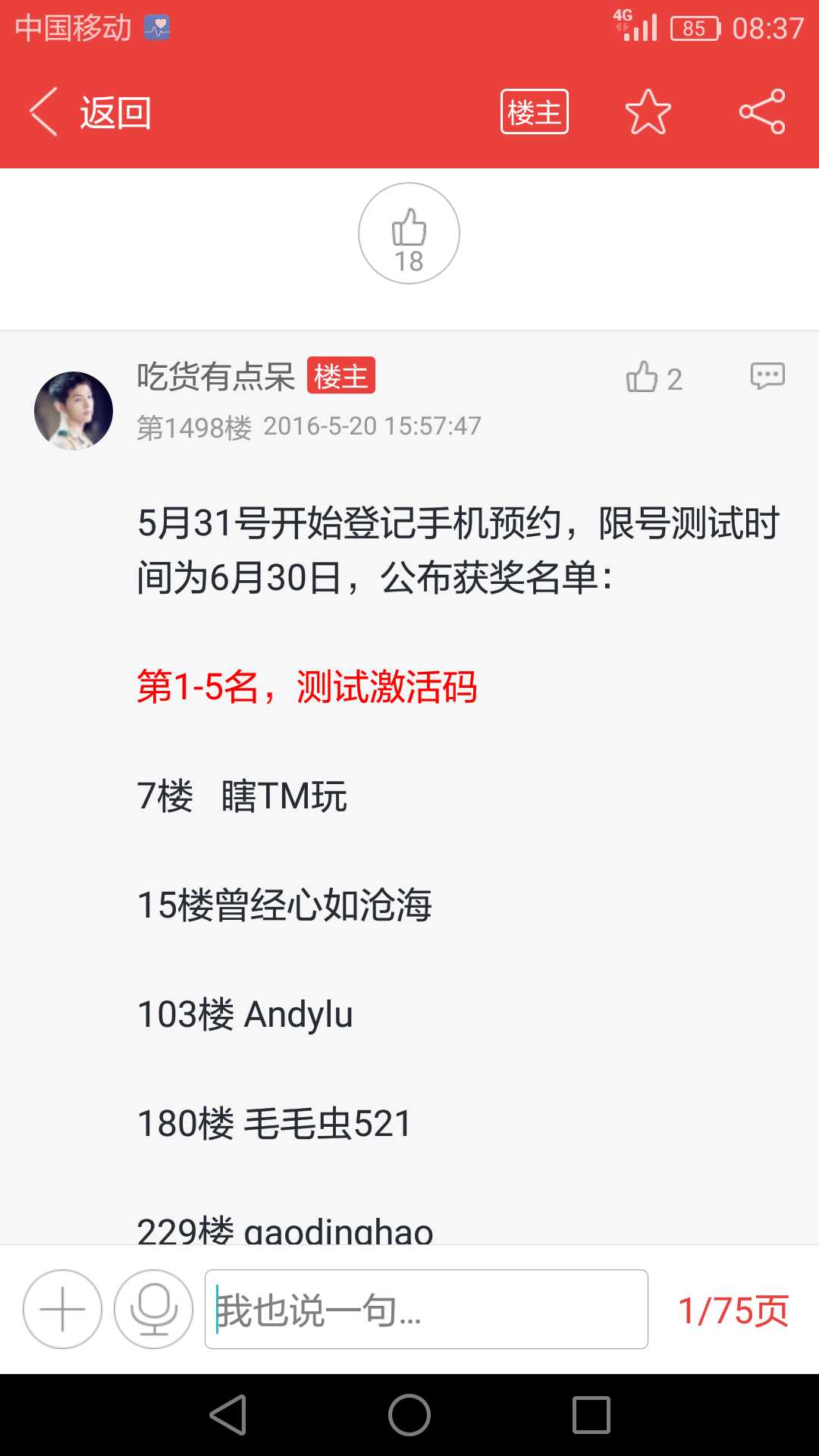This screenshot has width=819, height=1456.
Task: Focus the 我也说一句 reply field
Action: tap(426, 1309)
